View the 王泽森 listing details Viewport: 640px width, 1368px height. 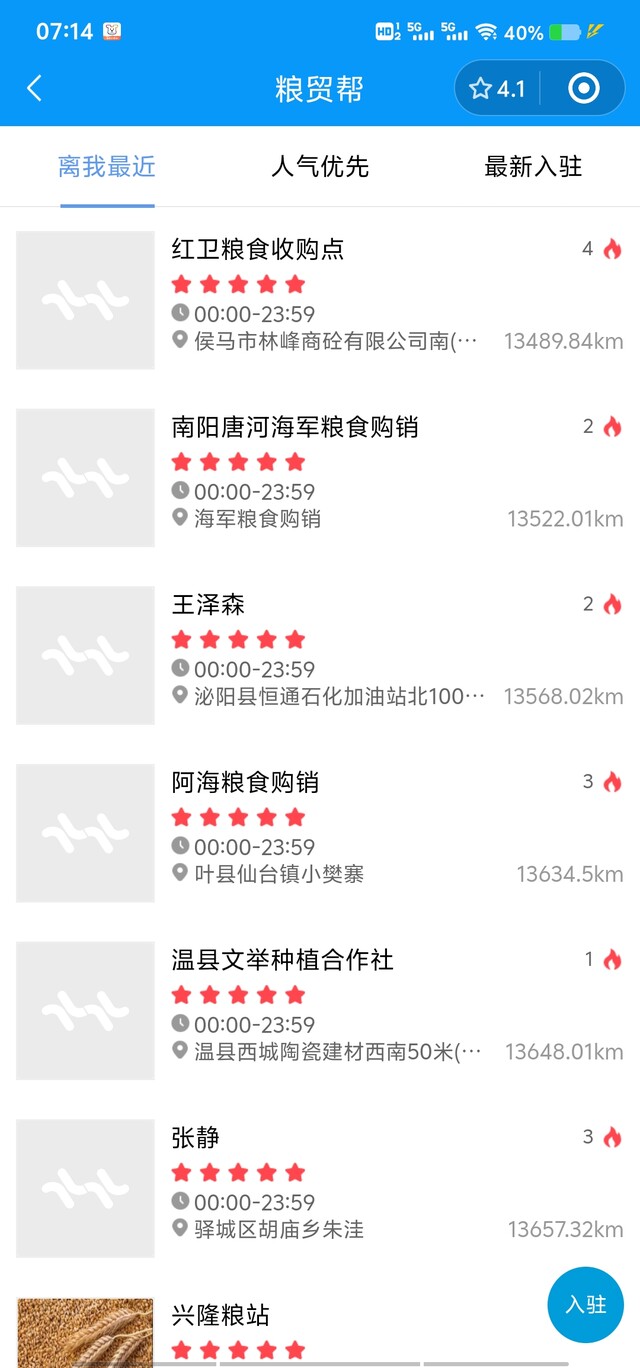pyautogui.click(x=208, y=605)
